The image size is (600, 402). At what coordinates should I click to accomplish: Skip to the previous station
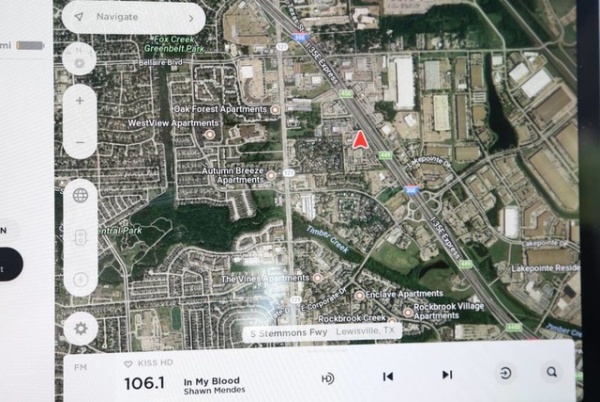pos(388,376)
